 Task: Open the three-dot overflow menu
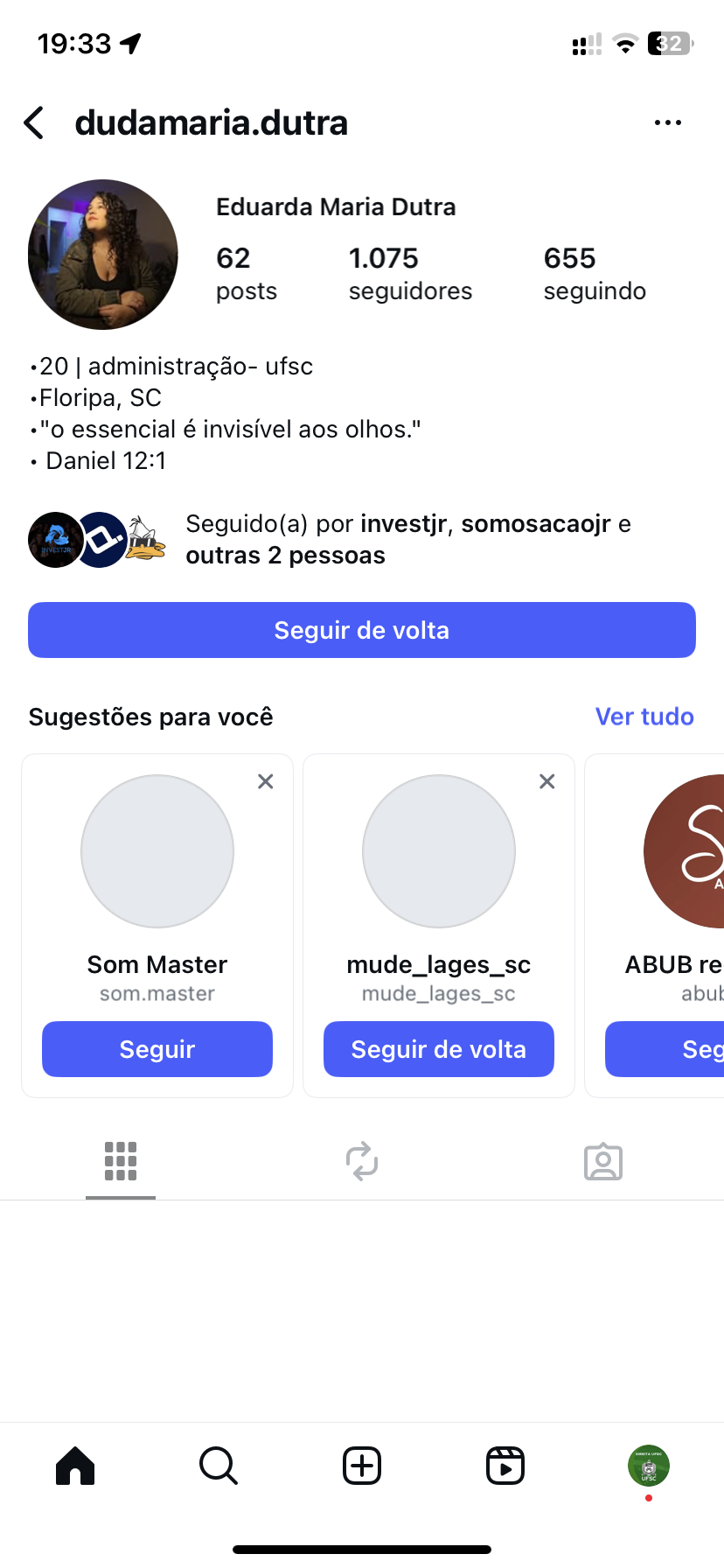[x=667, y=123]
